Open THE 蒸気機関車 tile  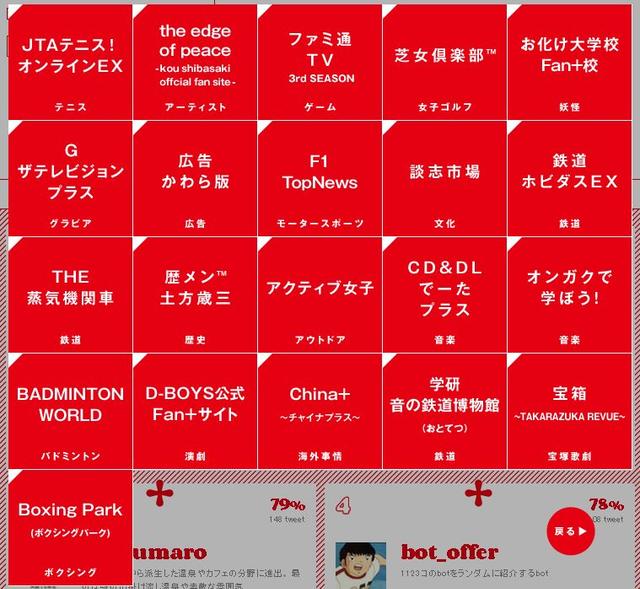70,293
